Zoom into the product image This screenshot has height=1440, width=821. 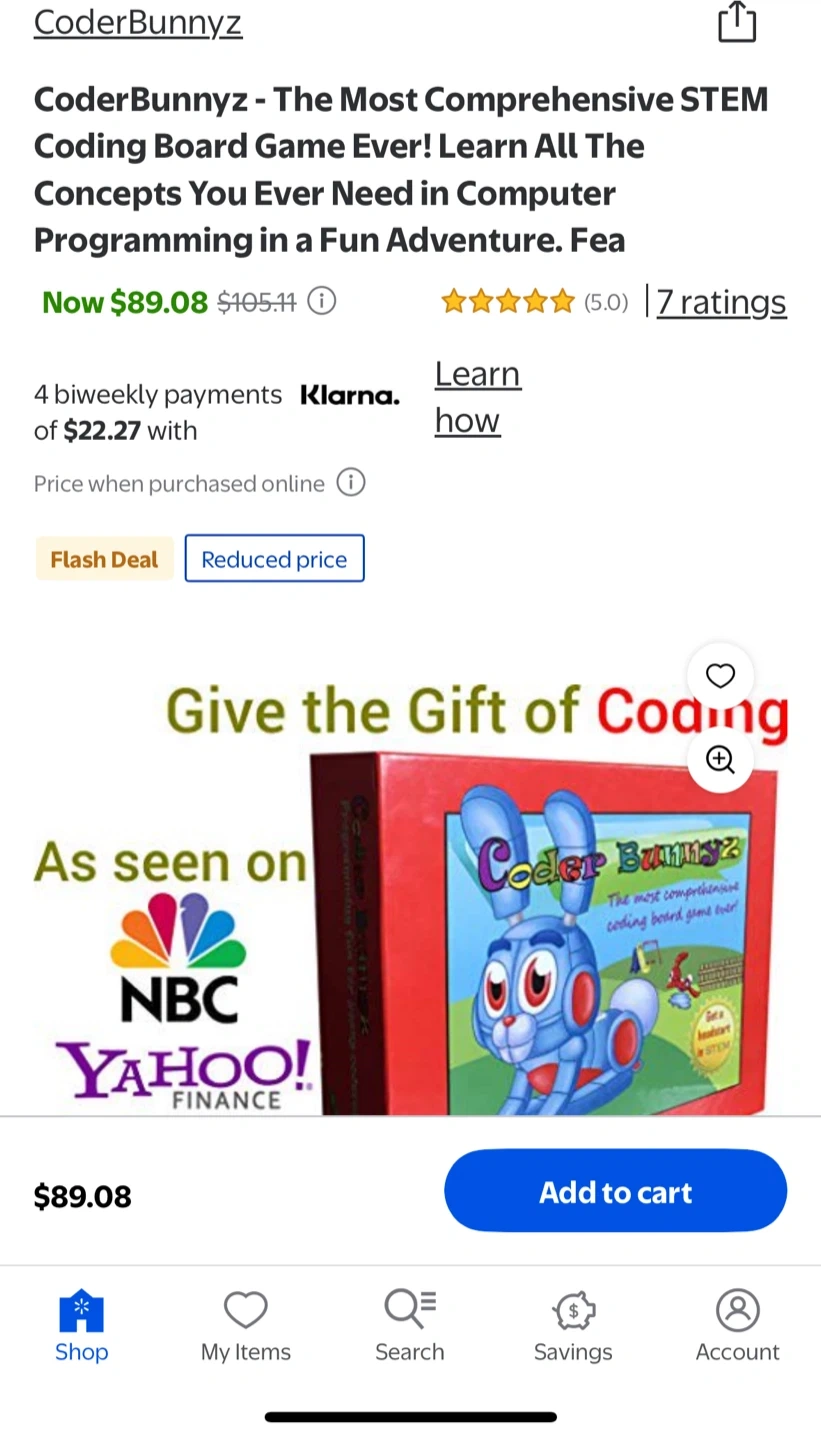(x=720, y=759)
